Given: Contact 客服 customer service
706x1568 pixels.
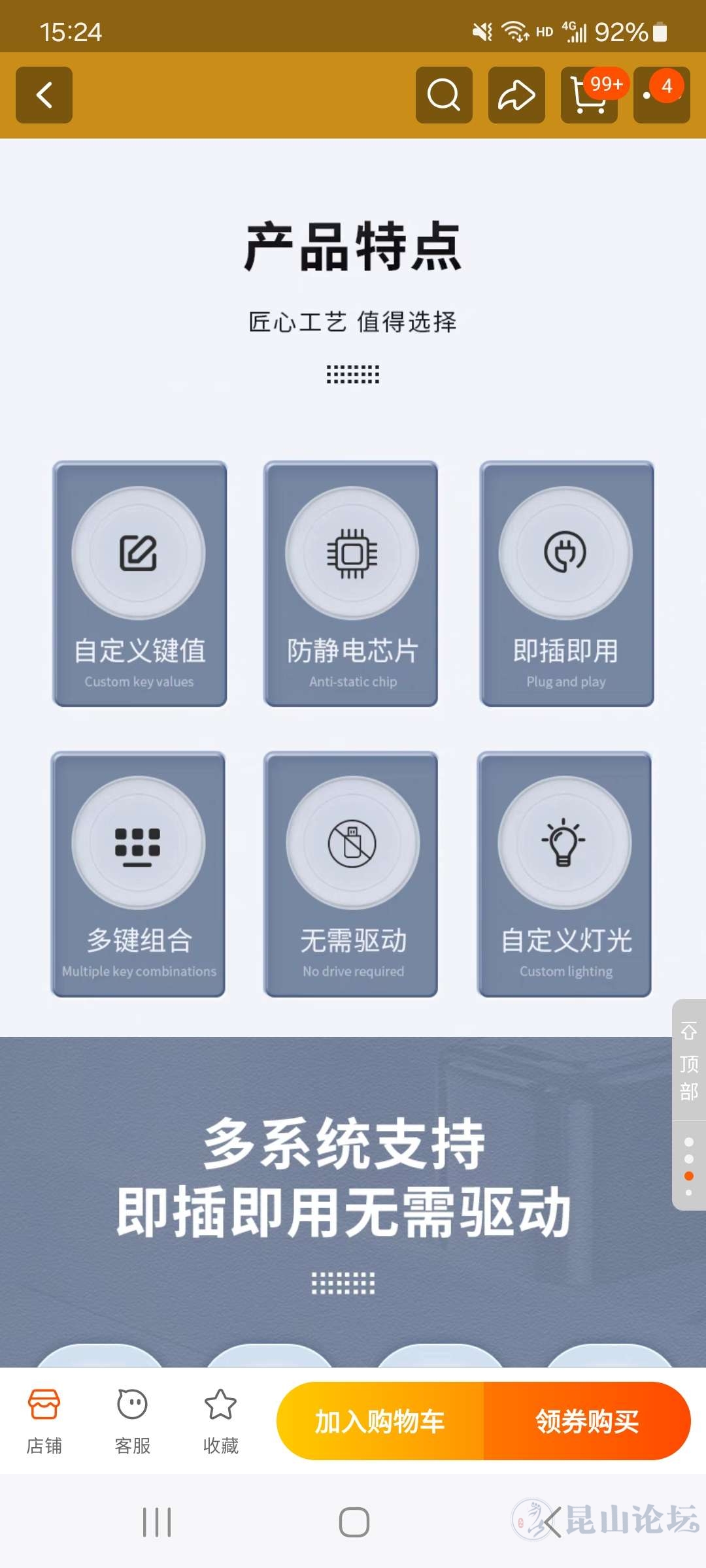Looking at the screenshot, I should (132, 1420).
